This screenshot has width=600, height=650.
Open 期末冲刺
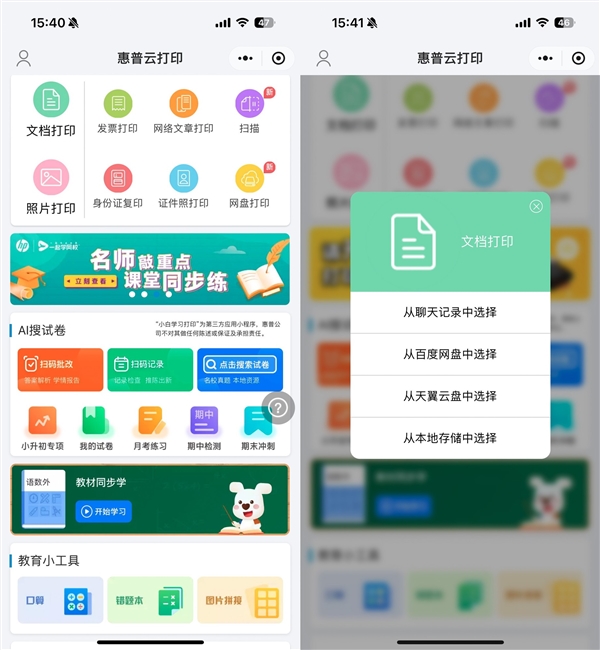click(x=257, y=429)
